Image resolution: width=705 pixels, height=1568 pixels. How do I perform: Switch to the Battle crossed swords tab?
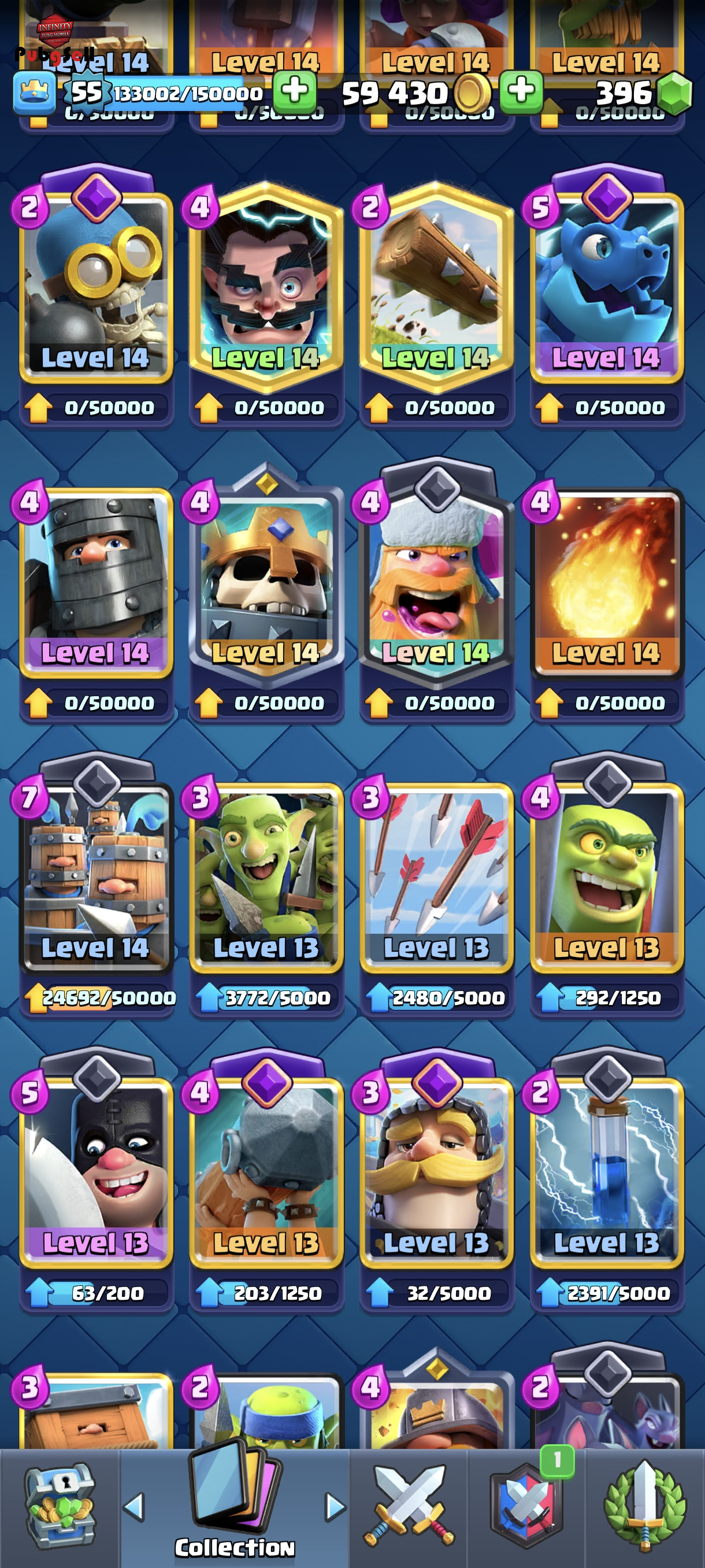tap(409, 1507)
